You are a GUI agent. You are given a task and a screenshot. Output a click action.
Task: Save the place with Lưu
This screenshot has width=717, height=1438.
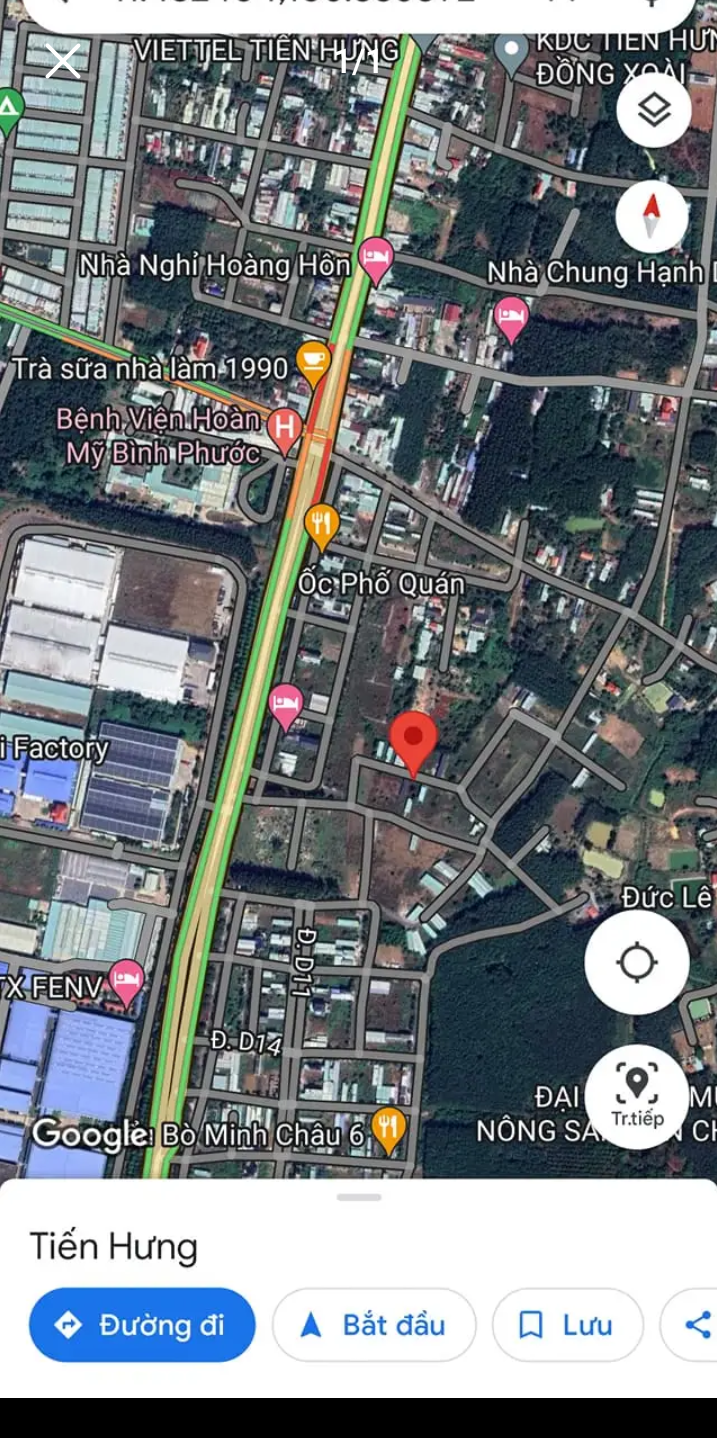[x=567, y=1325]
